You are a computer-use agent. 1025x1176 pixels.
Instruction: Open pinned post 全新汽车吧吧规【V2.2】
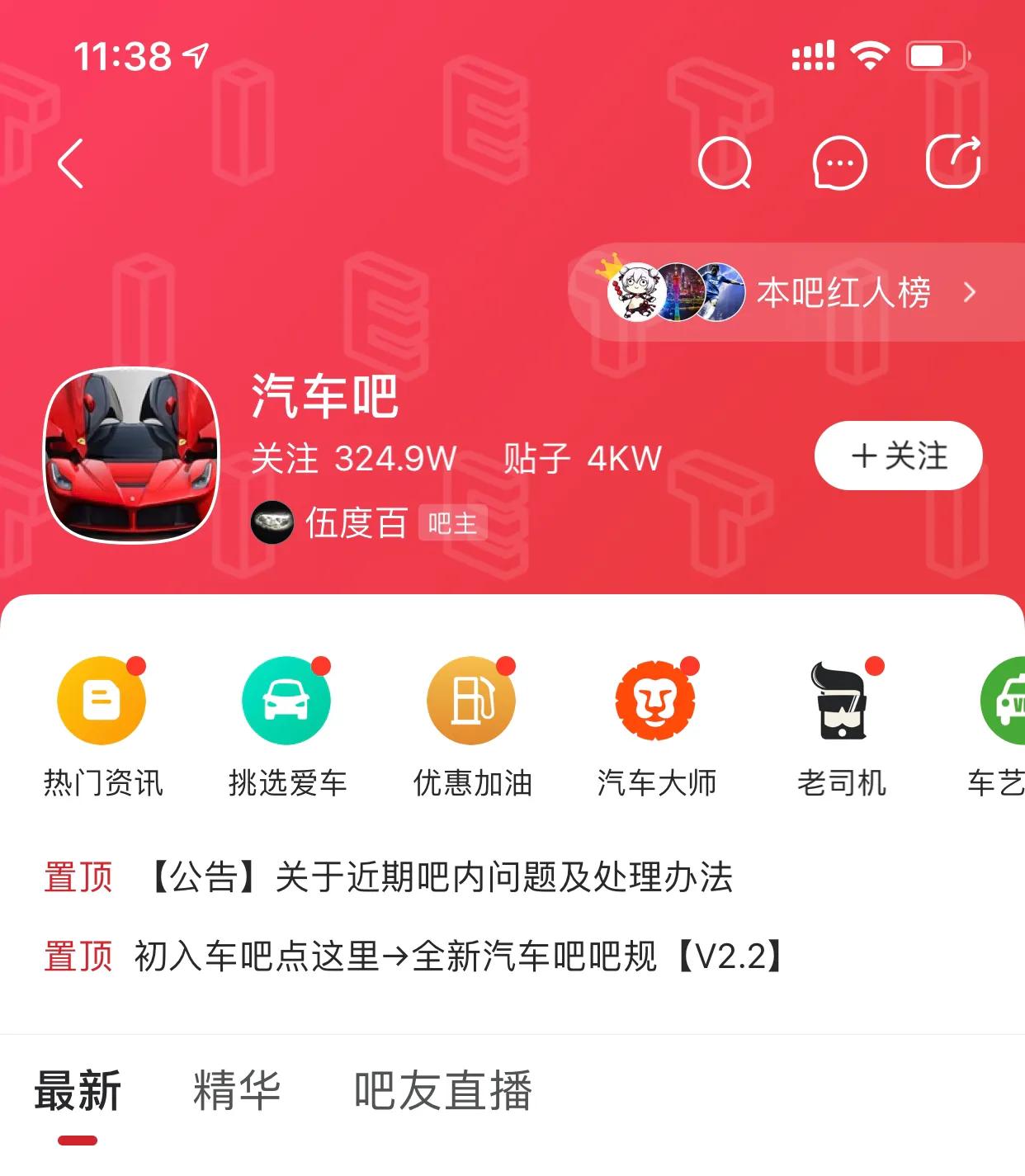[458, 956]
